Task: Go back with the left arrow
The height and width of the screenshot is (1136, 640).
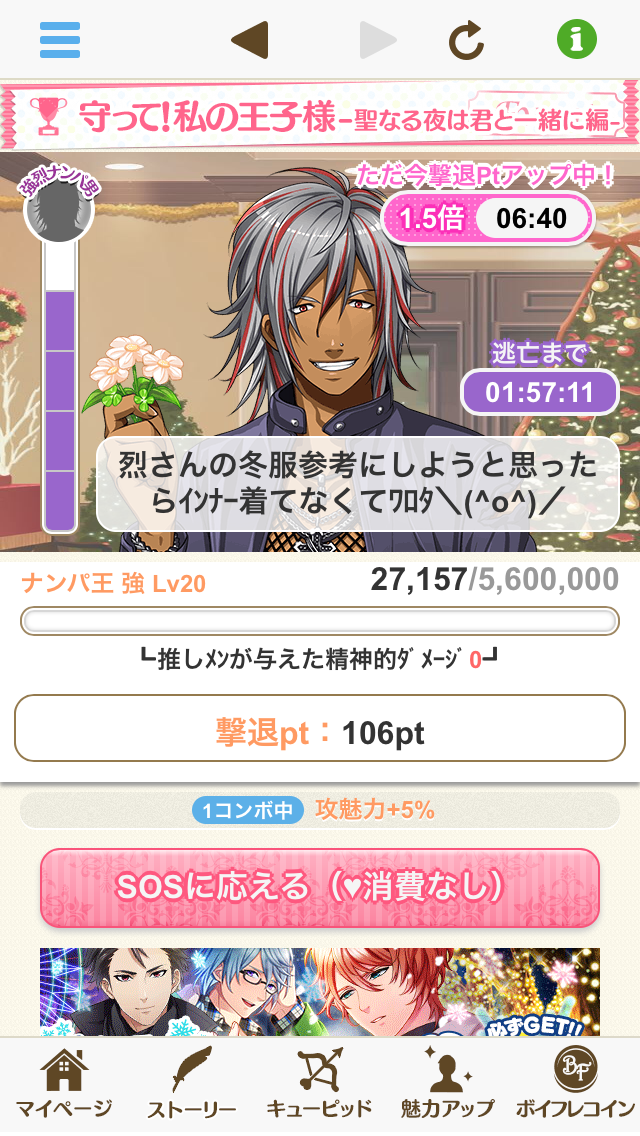Action: click(249, 40)
